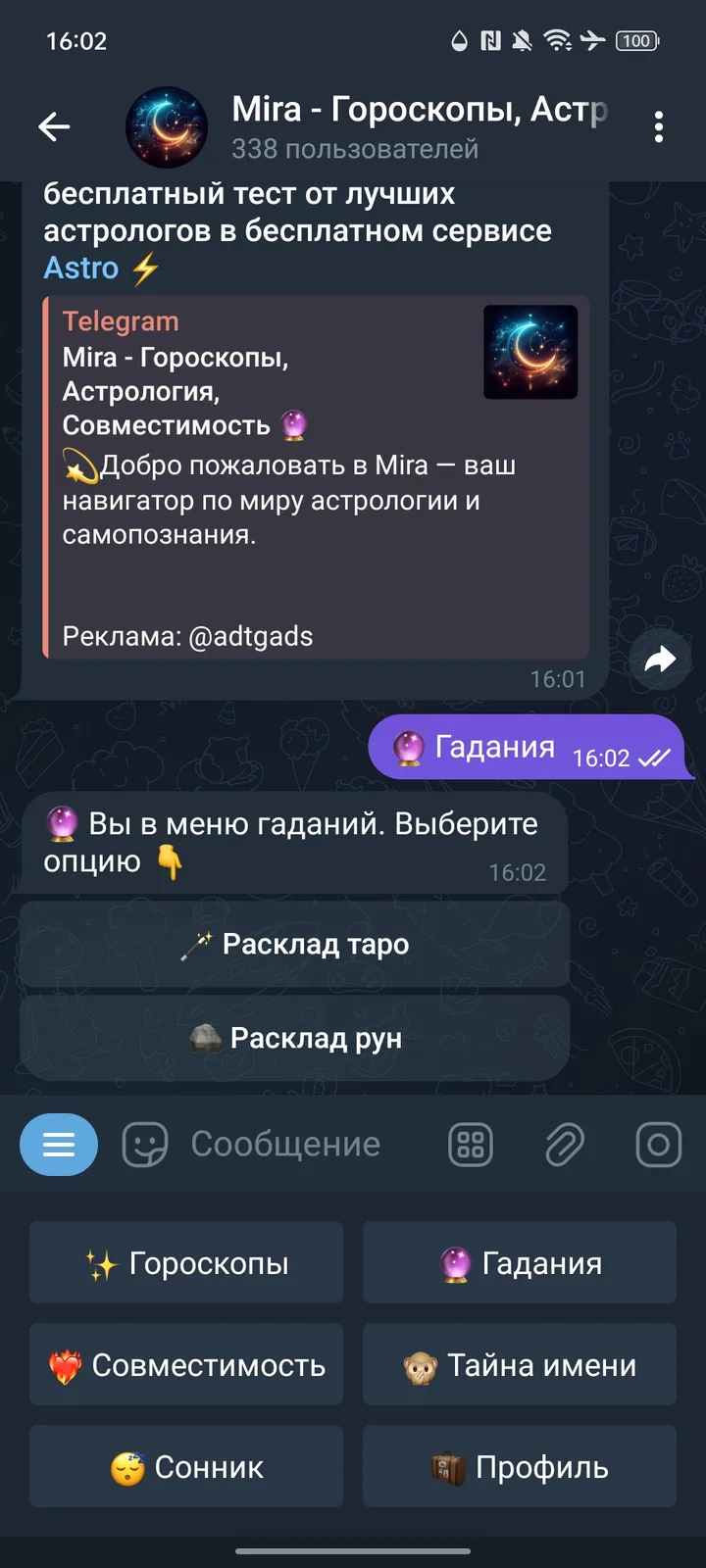Tap Совместимость on the bot keyboard
Image resolution: width=706 pixels, height=1568 pixels.
pyautogui.click(x=185, y=1364)
